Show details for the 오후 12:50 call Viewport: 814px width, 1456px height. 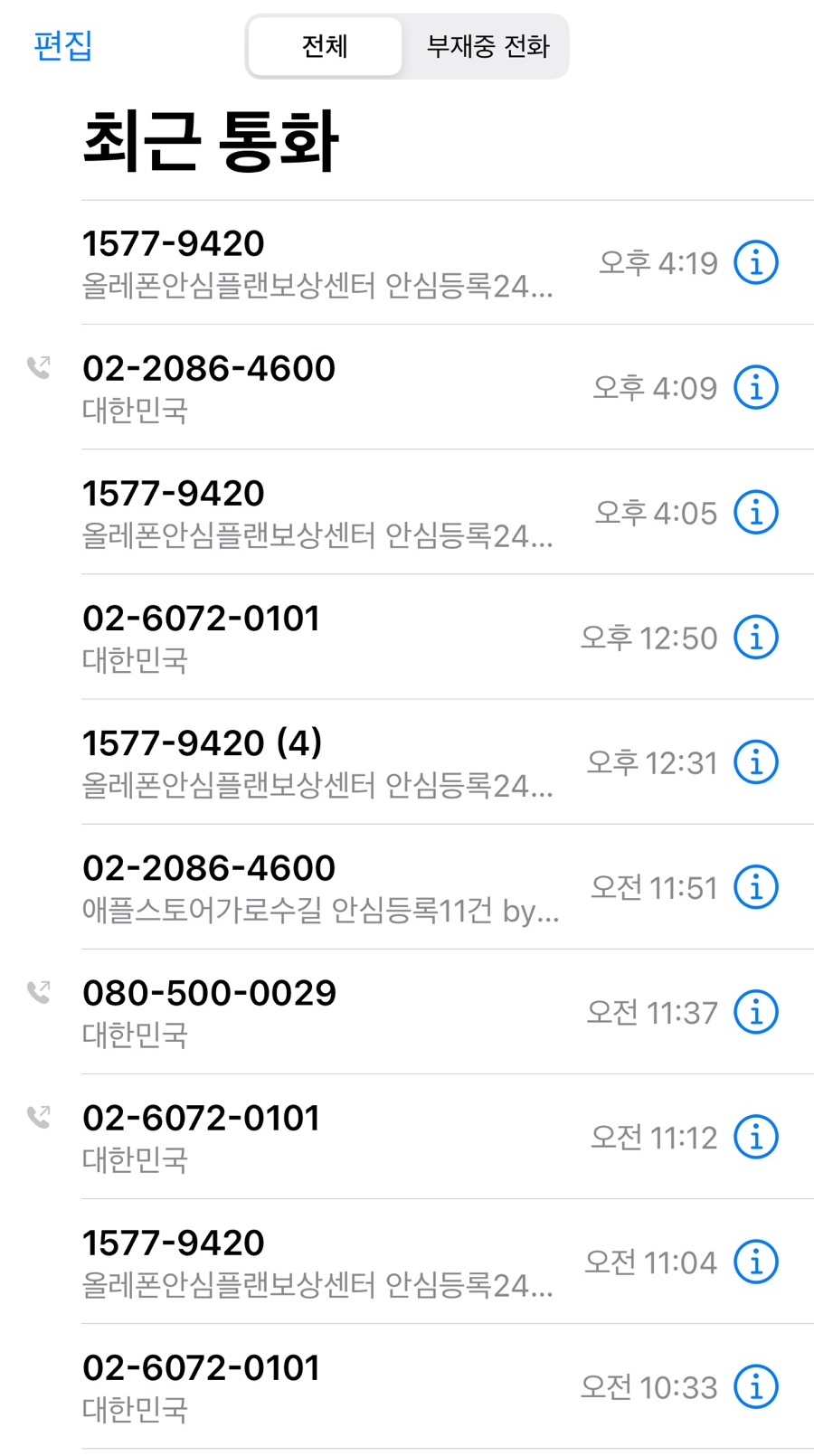(756, 638)
